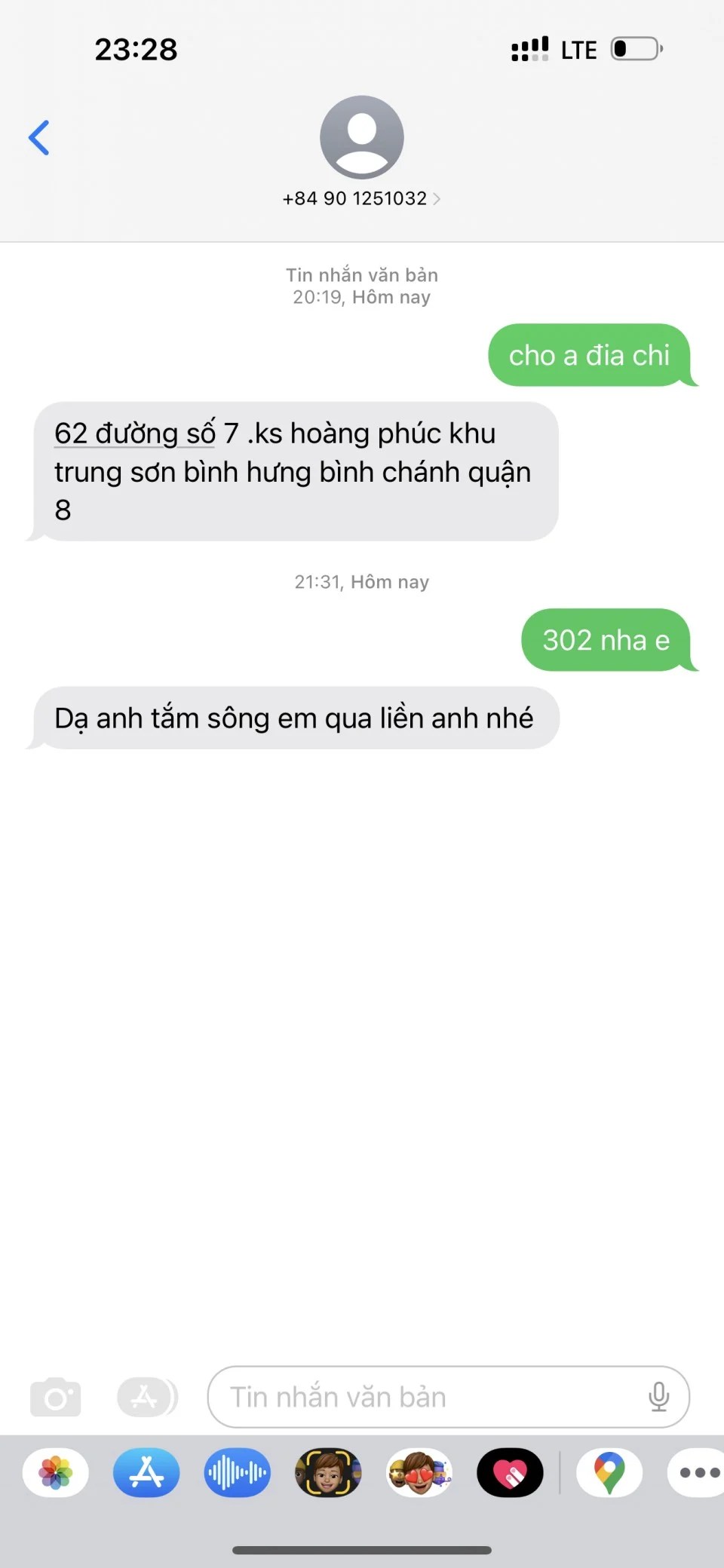Open the Digital Touch heart app
Screen dimensions: 724x1568
tap(510, 1472)
